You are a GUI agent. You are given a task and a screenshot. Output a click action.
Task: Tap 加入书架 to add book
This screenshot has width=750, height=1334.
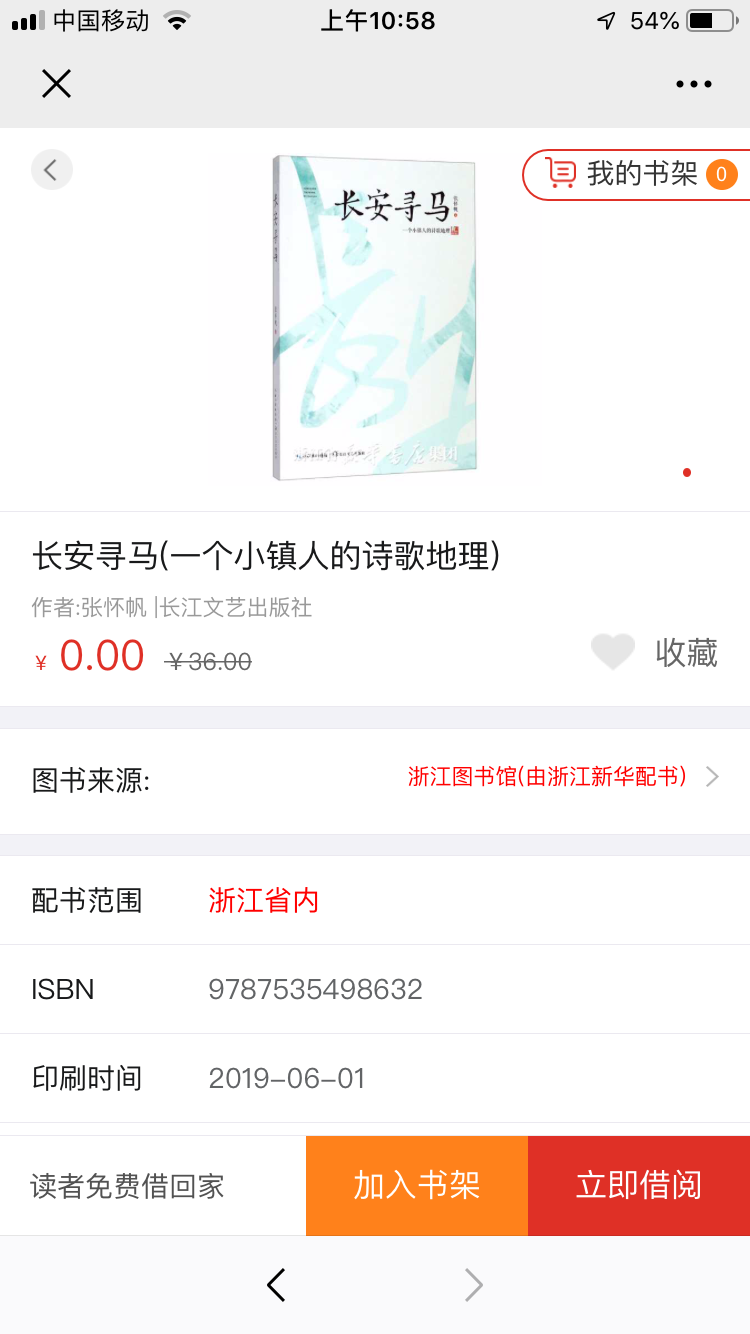click(x=417, y=1185)
